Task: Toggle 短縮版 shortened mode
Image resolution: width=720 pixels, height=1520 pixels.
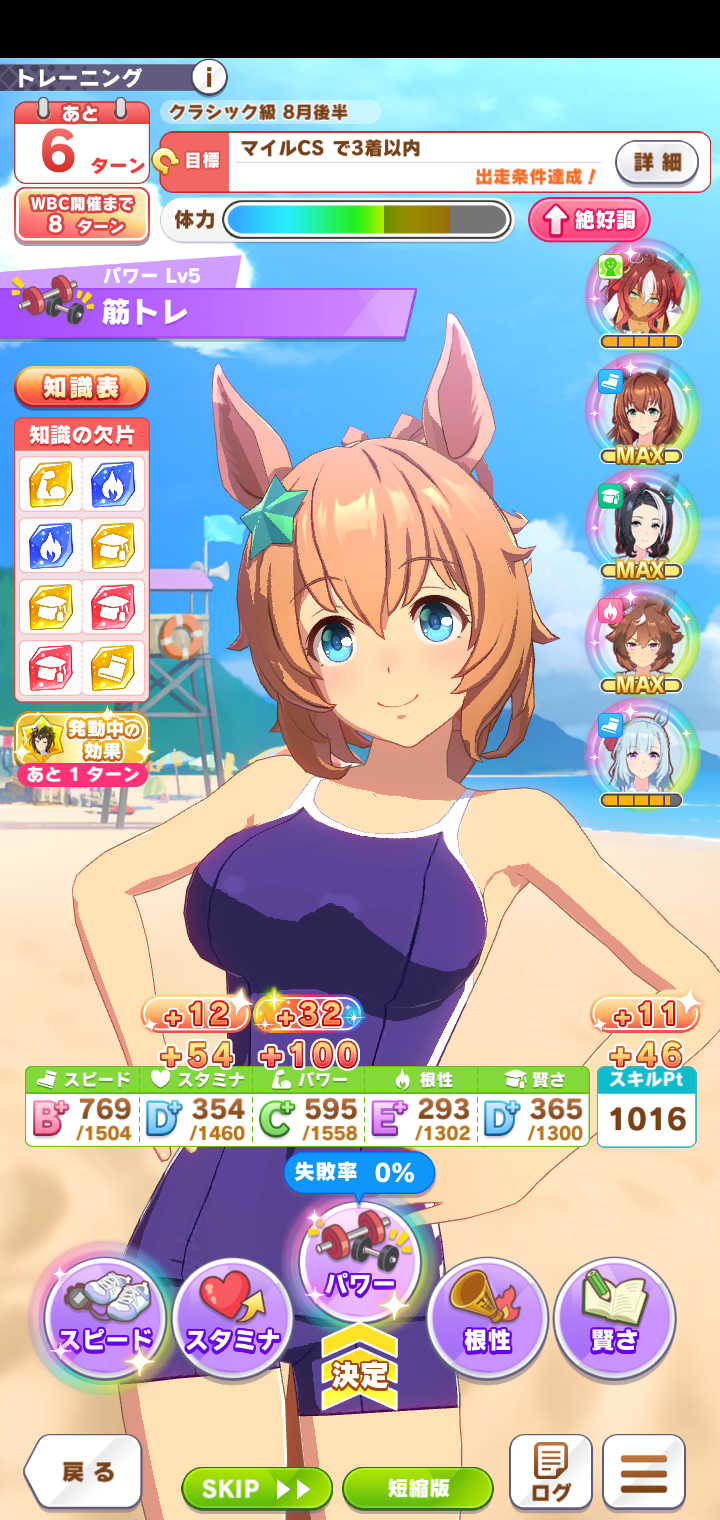Action: click(x=418, y=1489)
